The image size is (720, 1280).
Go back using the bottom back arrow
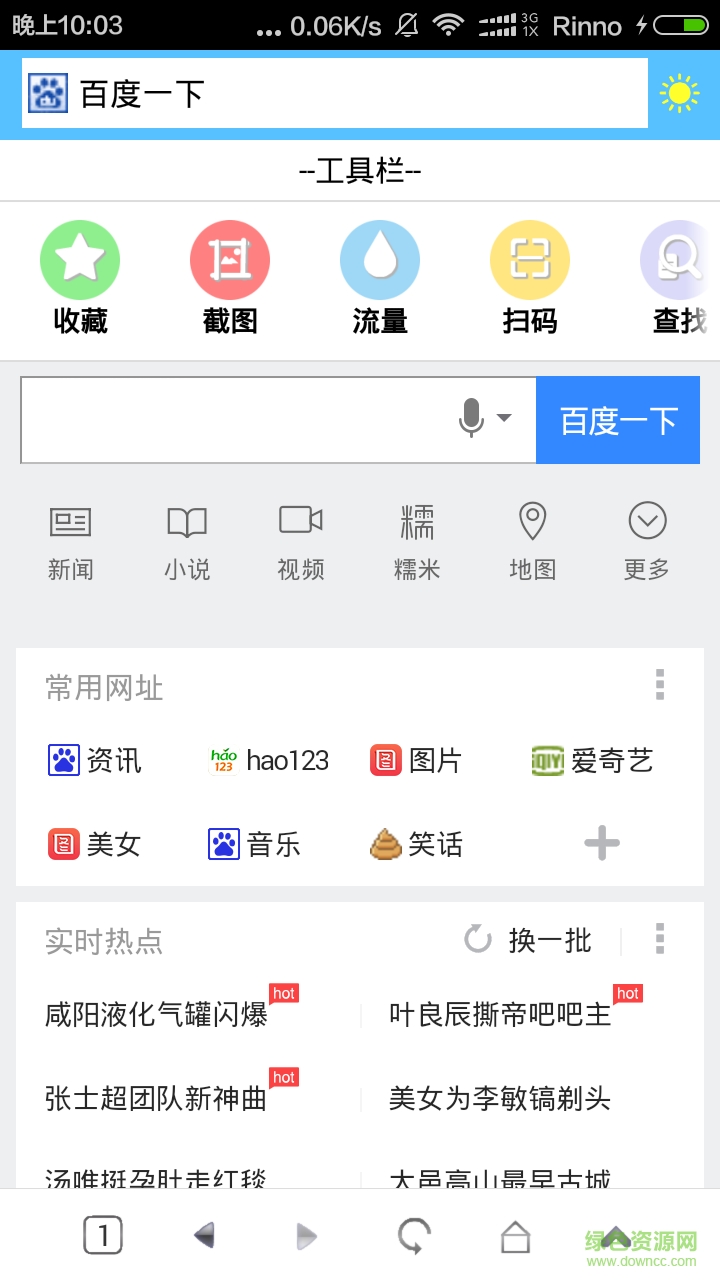point(205,1235)
